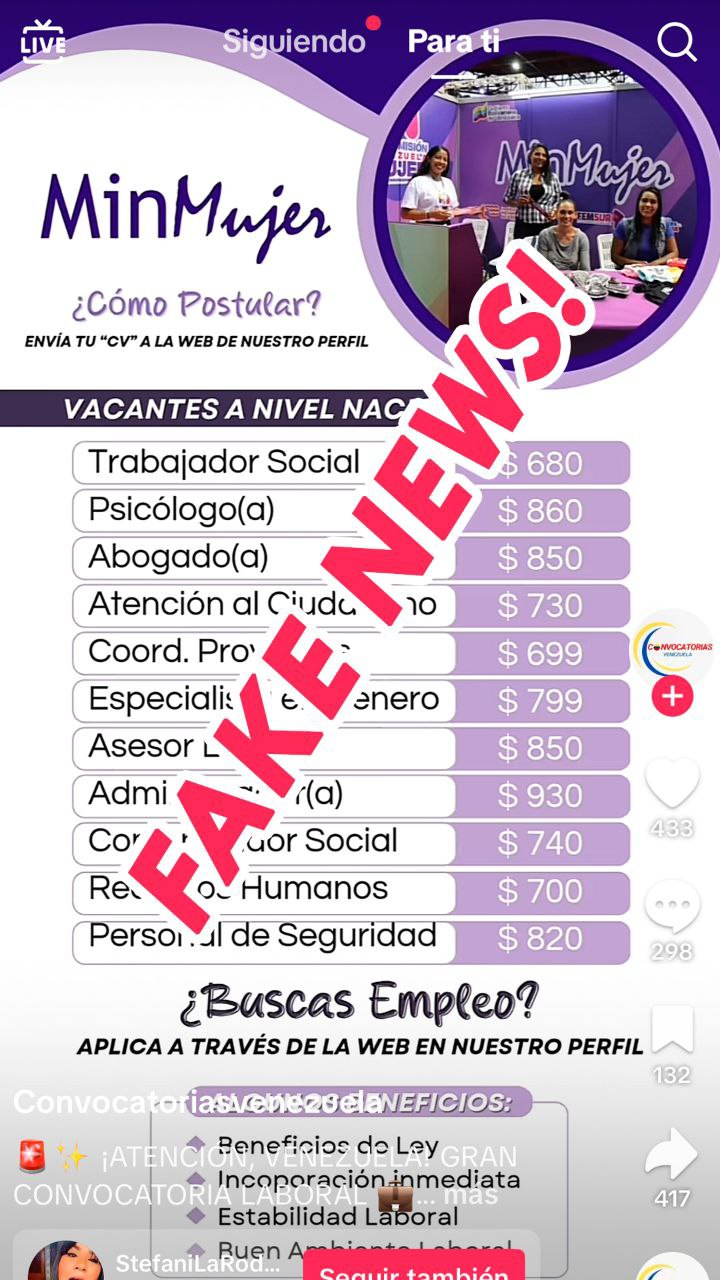720x1280 pixels.
Task: Share this video using the arrow
Action: [672, 1153]
